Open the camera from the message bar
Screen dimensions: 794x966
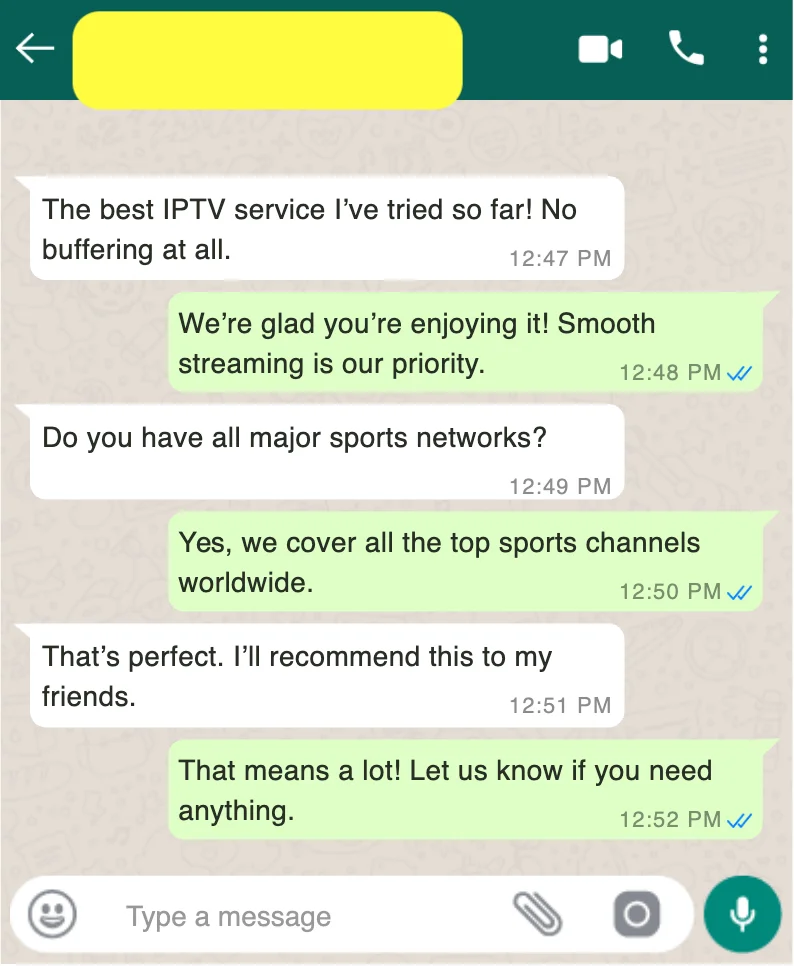coord(636,914)
